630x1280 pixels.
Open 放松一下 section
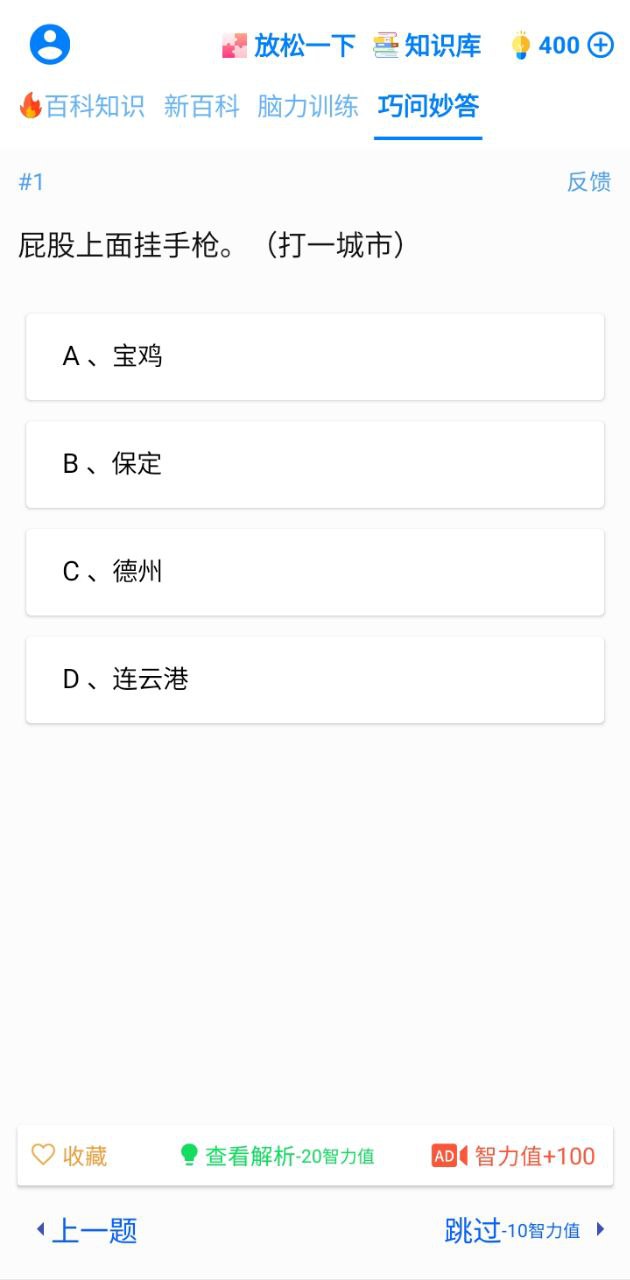pos(288,46)
